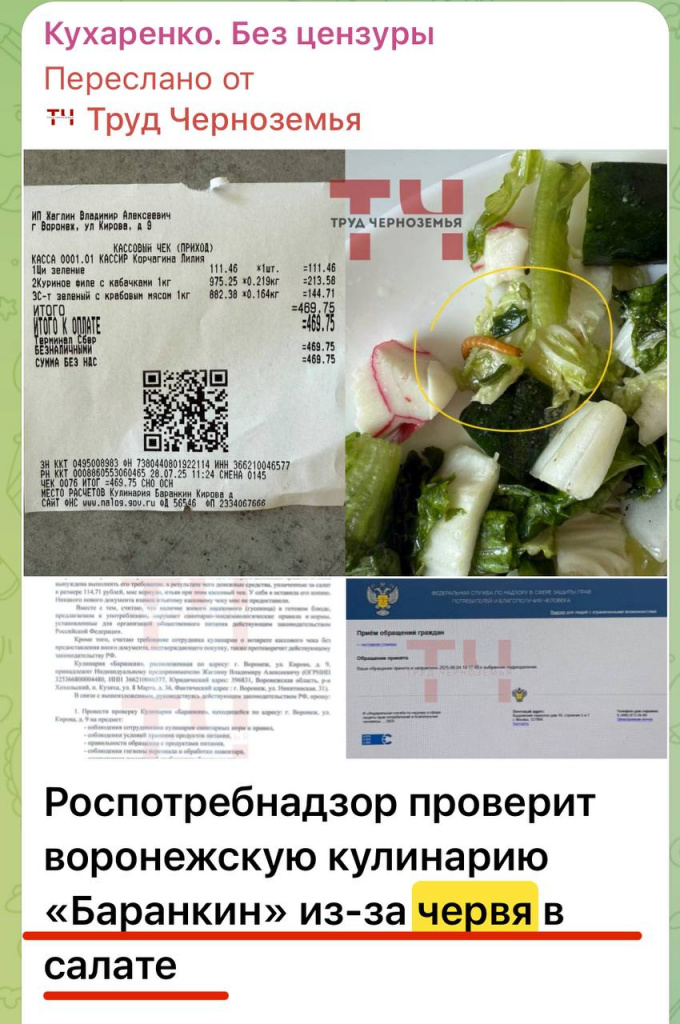Viewport: 680px width, 1024px height.
Task: Open the Кухаренко. Без цензуры sender name
Action: point(239,36)
